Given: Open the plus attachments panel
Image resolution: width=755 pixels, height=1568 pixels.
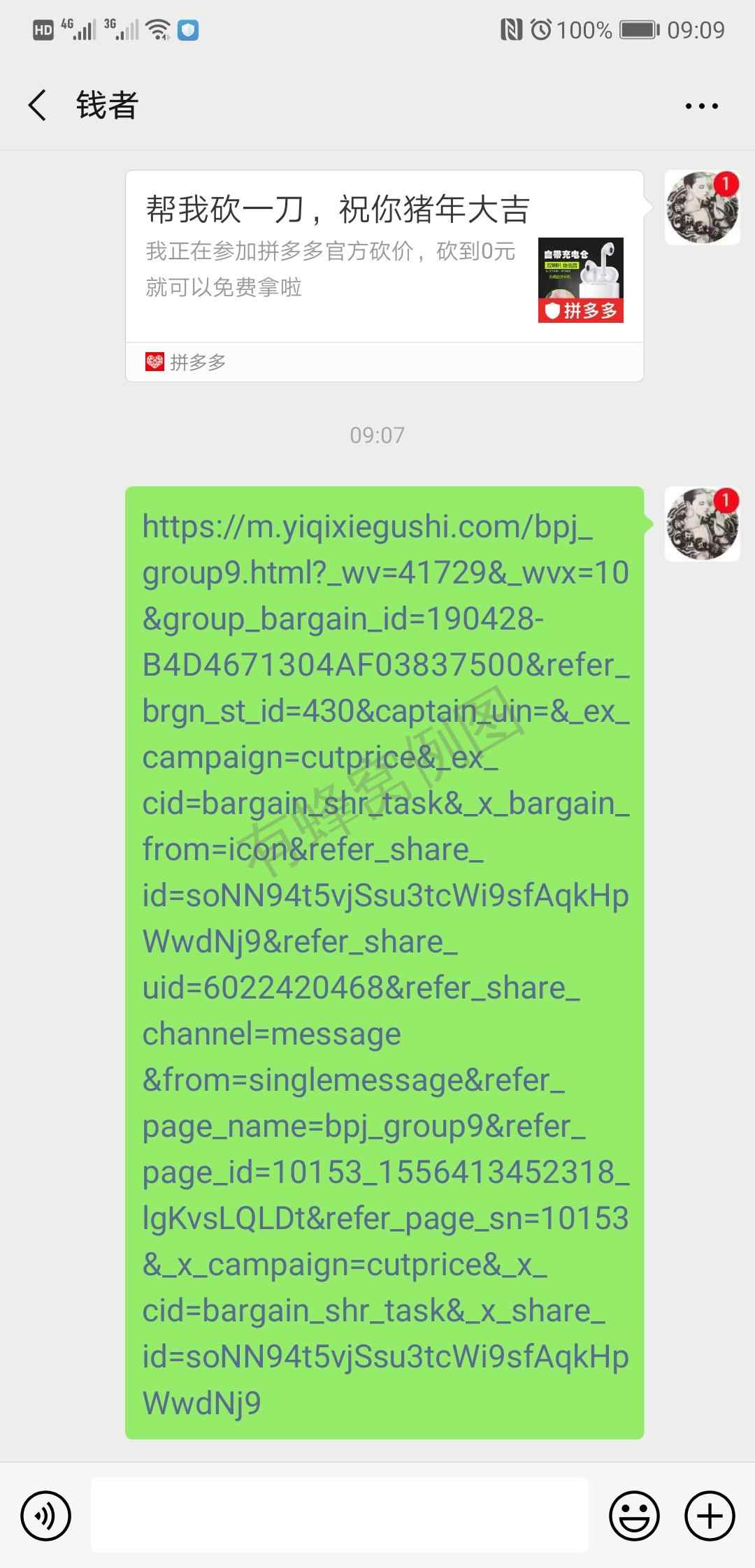Looking at the screenshot, I should click(x=710, y=1516).
